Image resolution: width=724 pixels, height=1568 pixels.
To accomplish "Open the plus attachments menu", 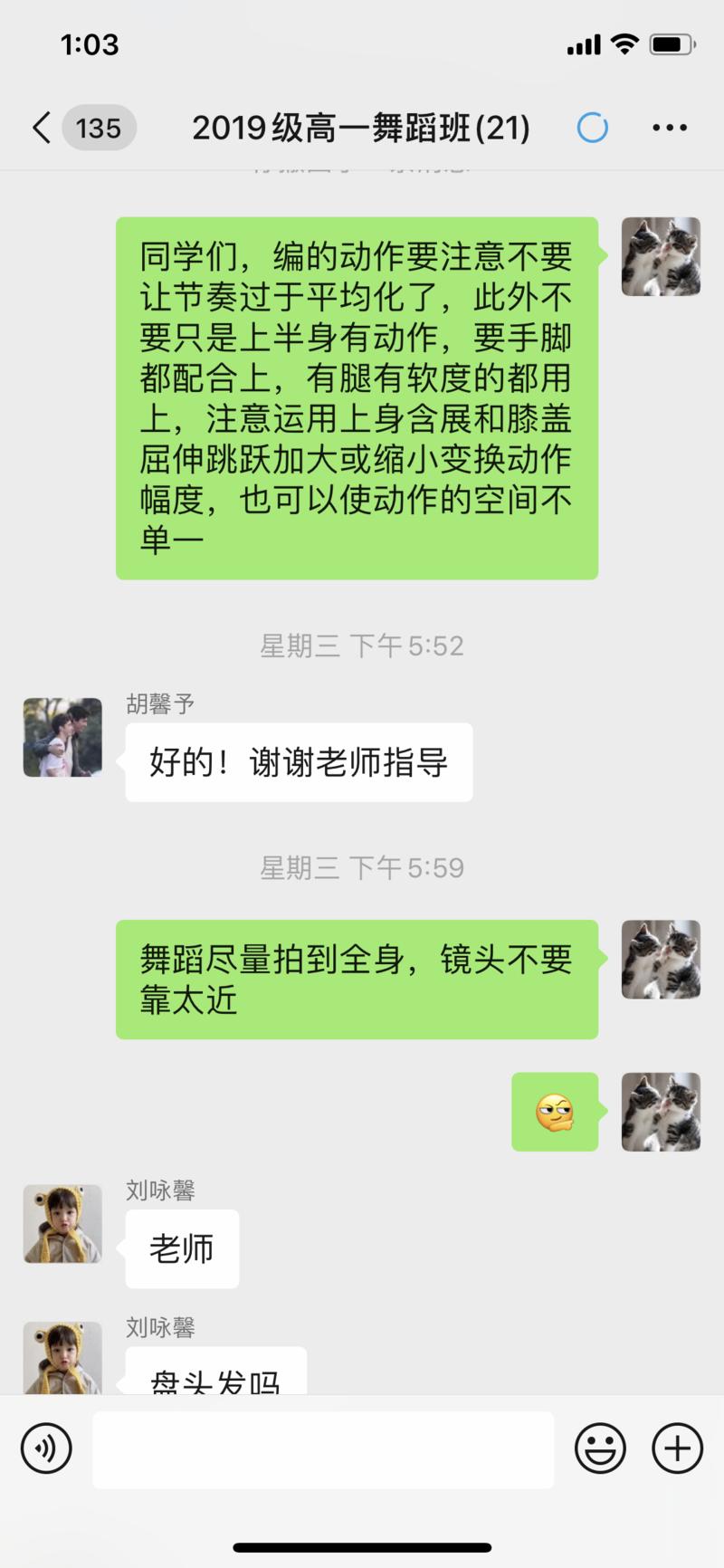I will click(x=677, y=1448).
